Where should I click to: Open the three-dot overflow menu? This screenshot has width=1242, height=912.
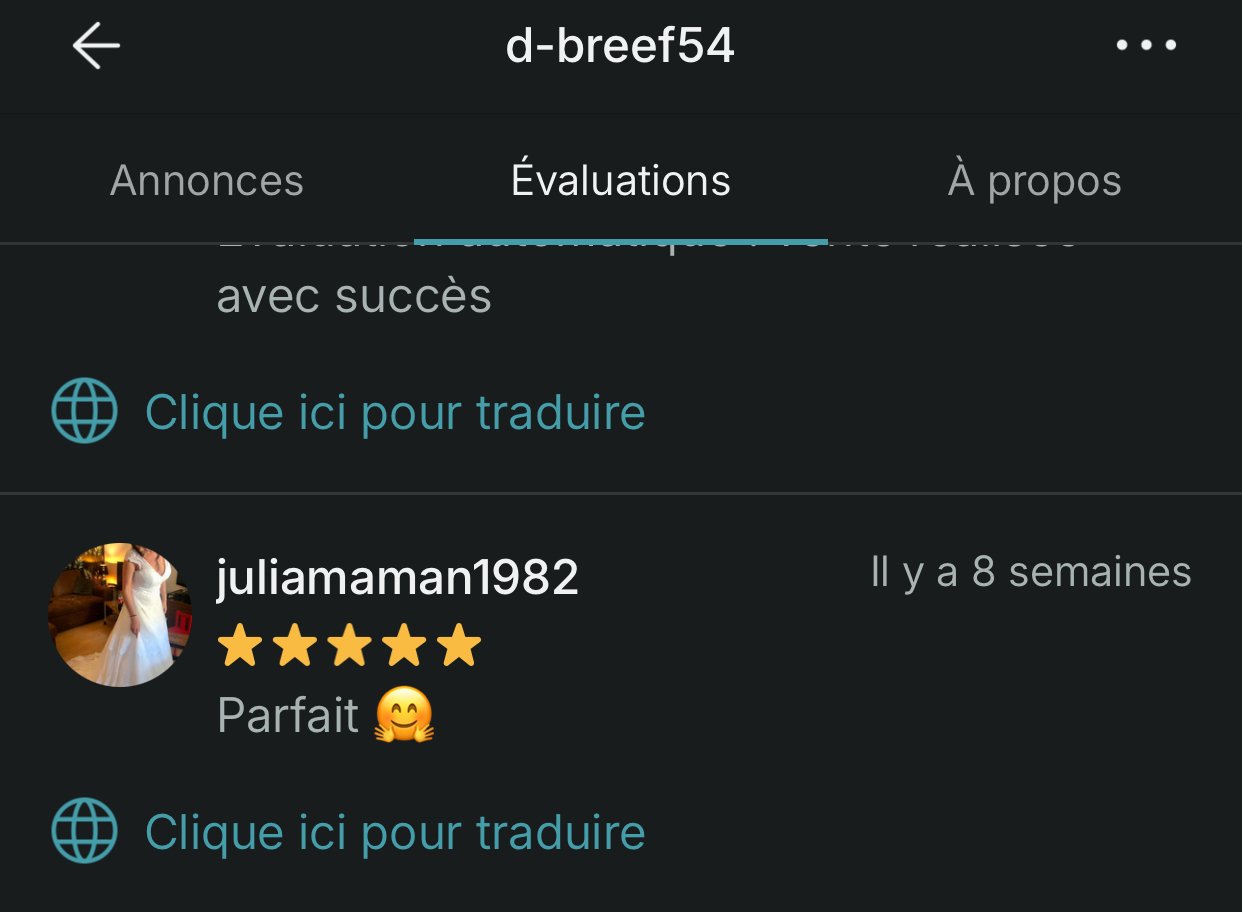point(1146,45)
